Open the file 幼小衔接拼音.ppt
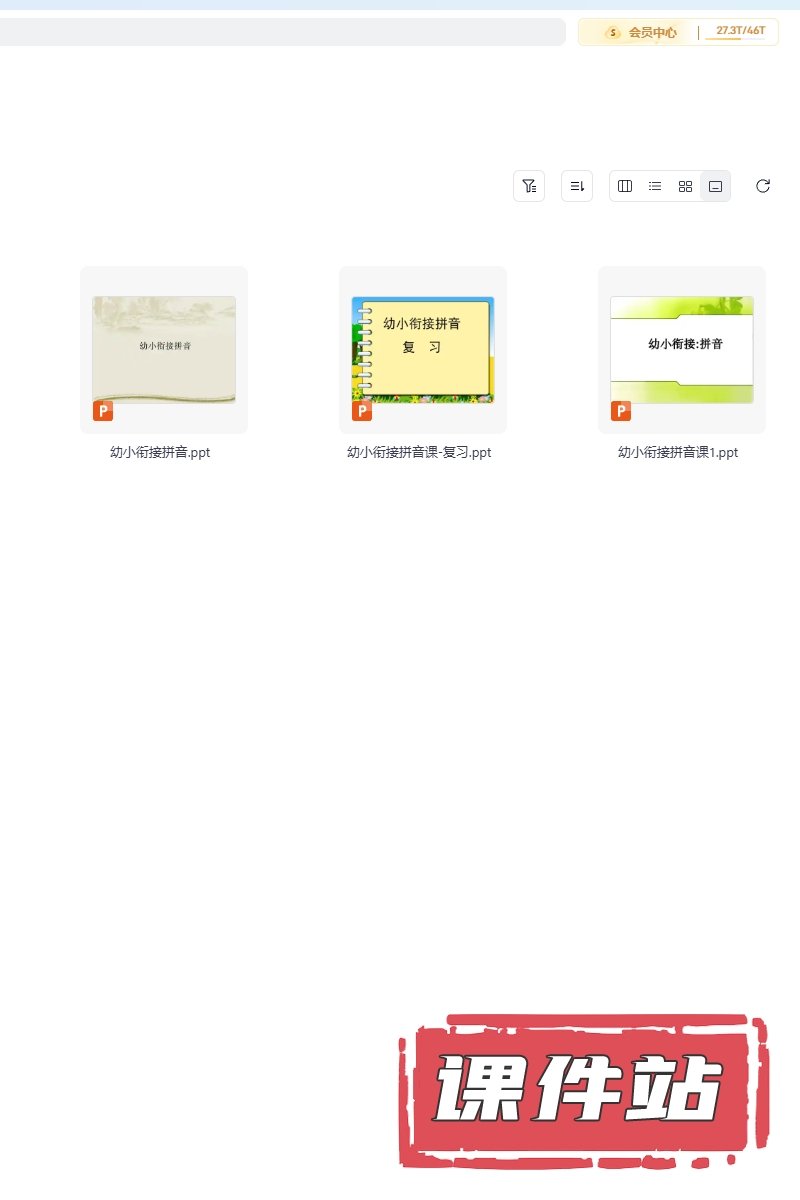 click(164, 350)
